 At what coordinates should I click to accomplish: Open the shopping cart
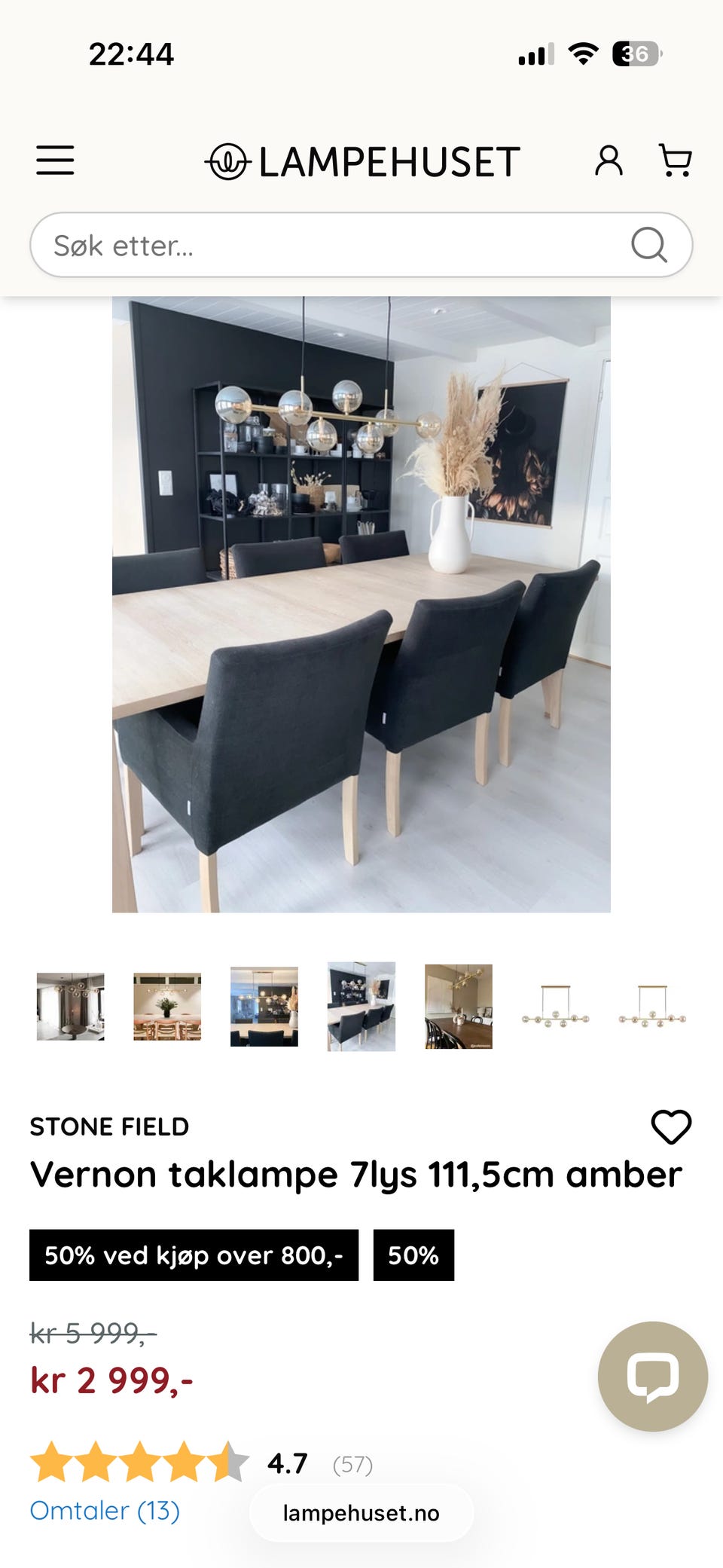(x=674, y=160)
